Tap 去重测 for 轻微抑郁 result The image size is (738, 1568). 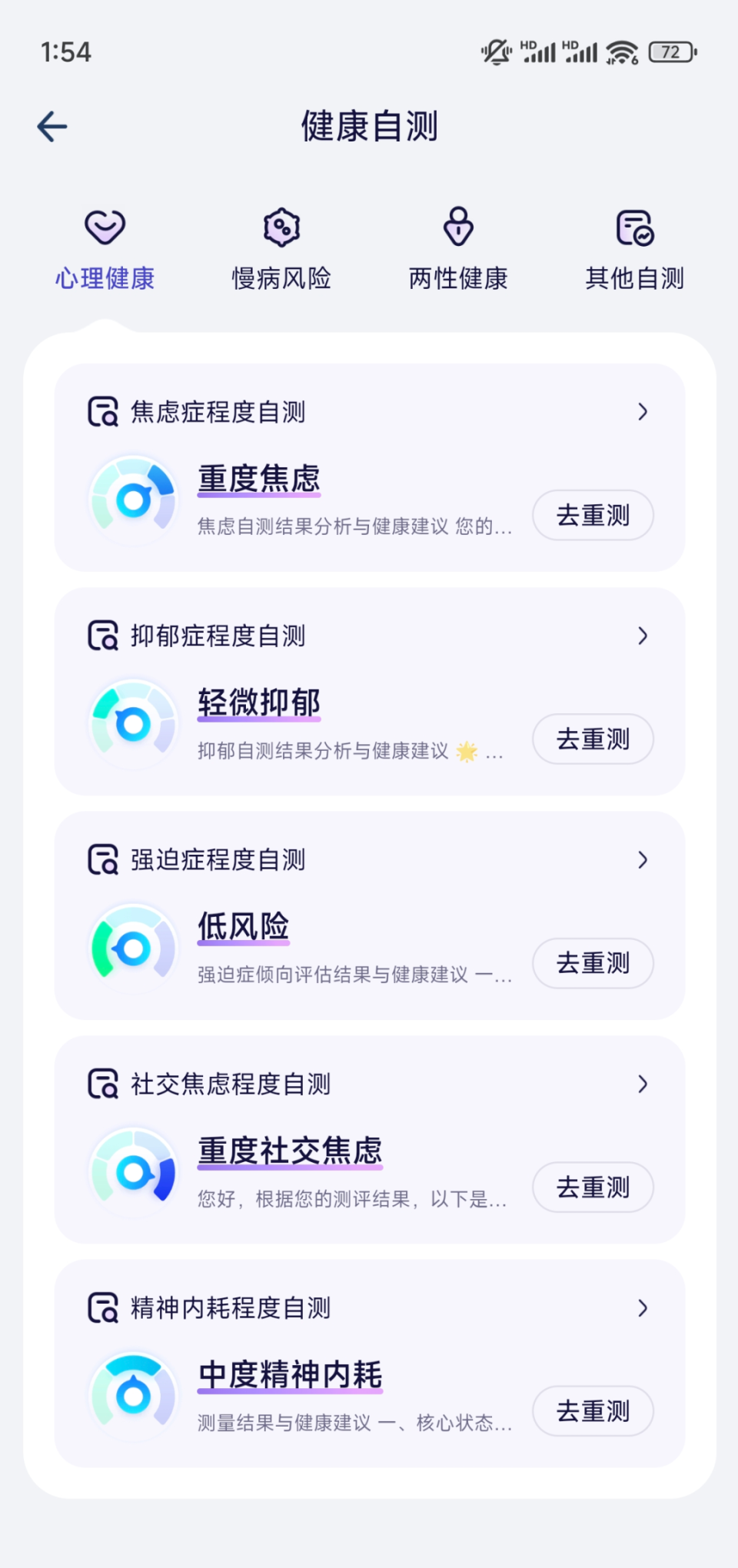pos(593,739)
